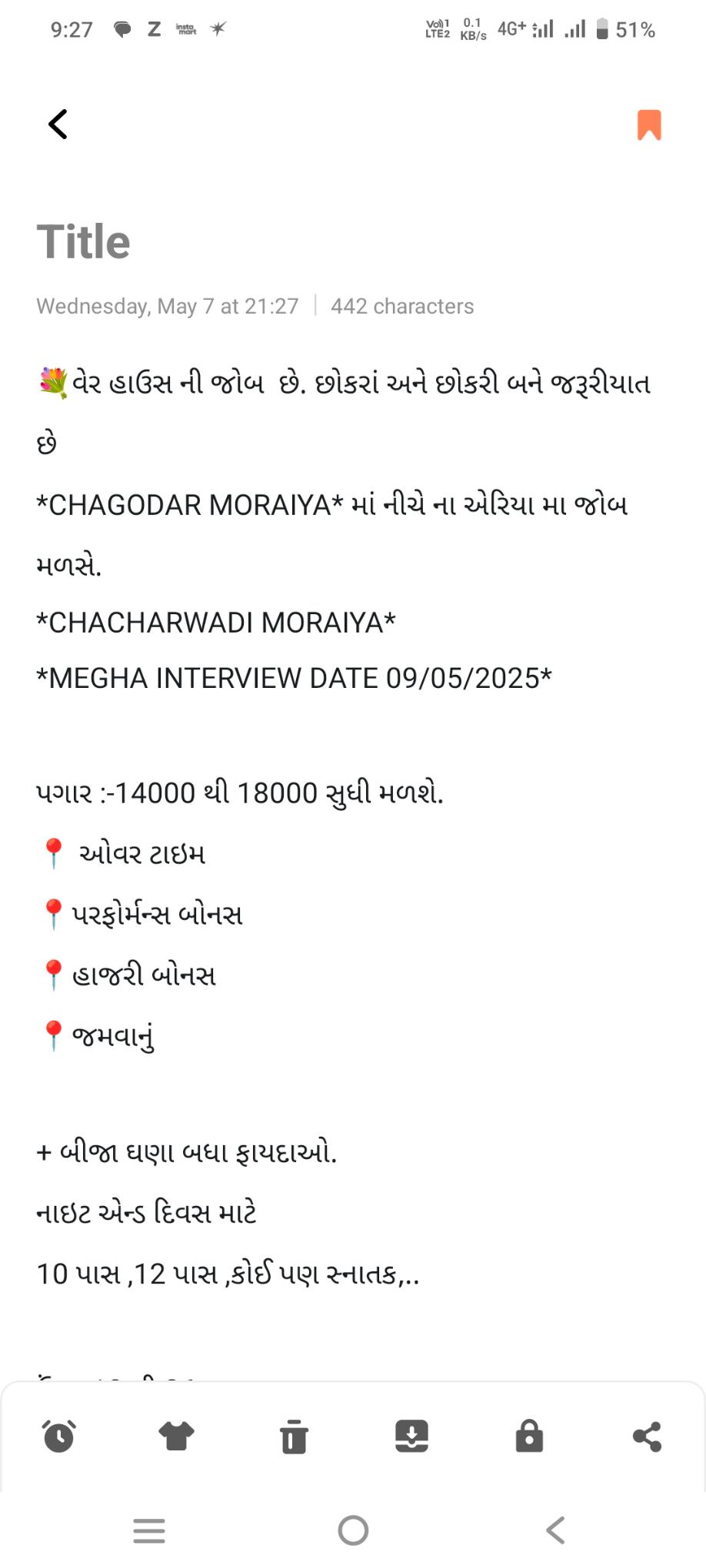Archive the note using the archive icon

(x=412, y=1437)
